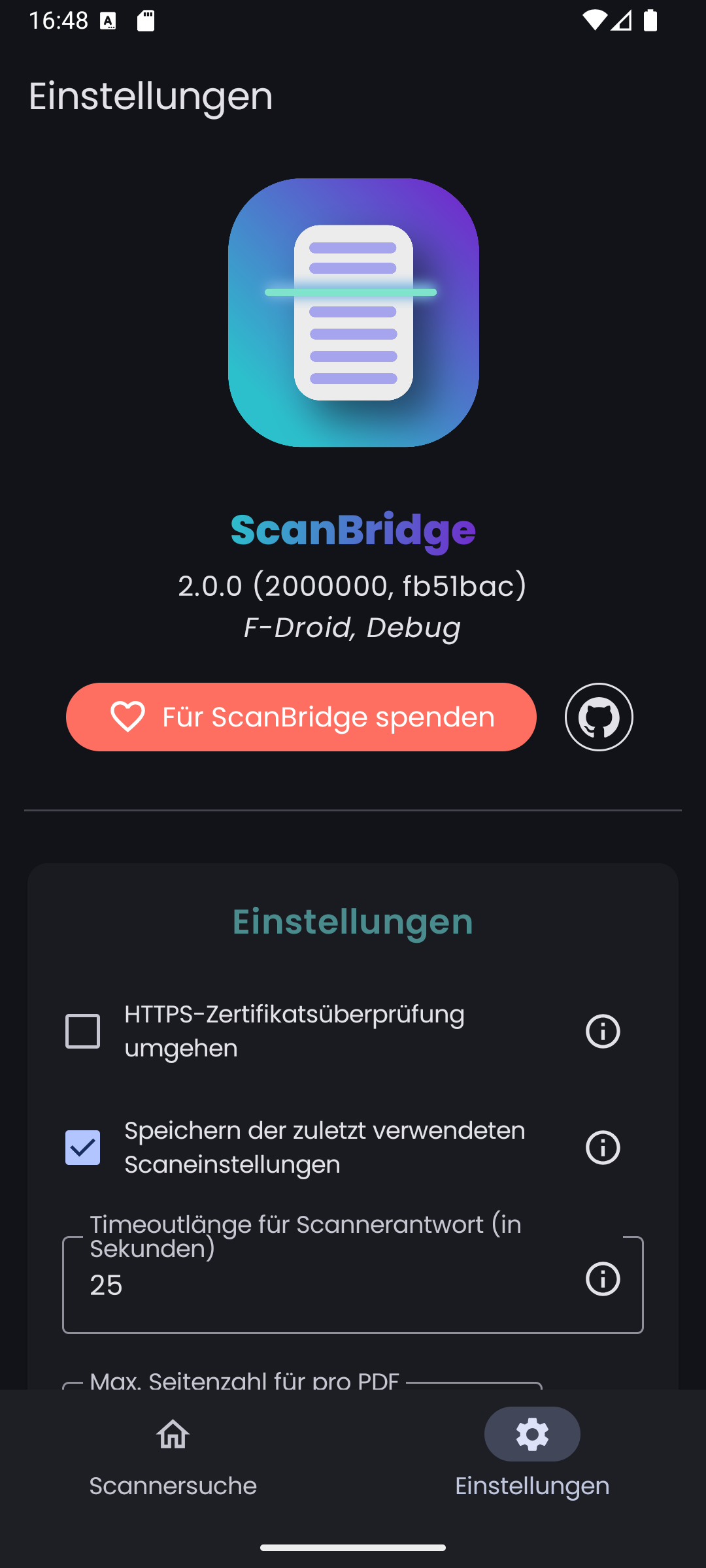
Task: Uncheck Speichern der zuletzt verwendeten Scaneinstellungen
Action: point(83,1147)
